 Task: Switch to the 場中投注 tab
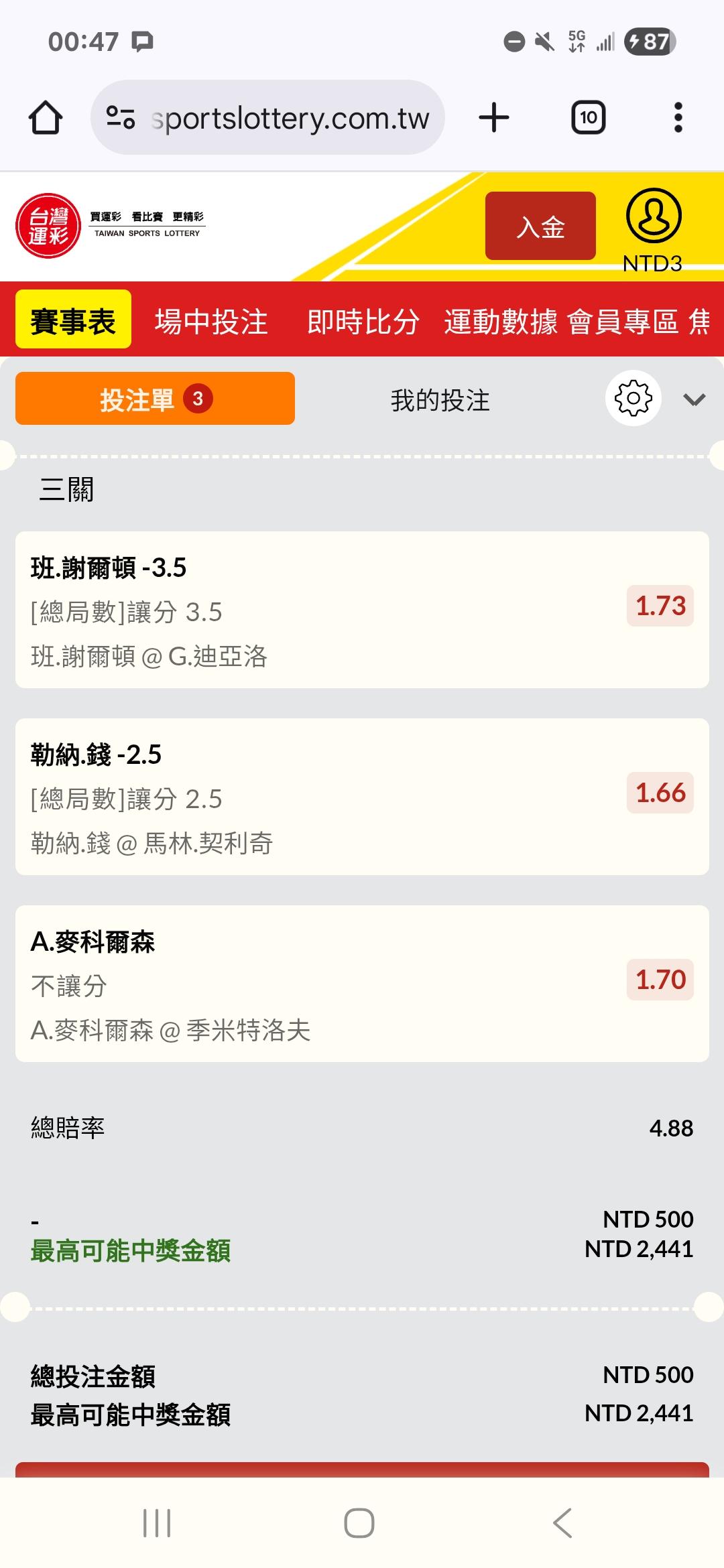[x=211, y=322]
